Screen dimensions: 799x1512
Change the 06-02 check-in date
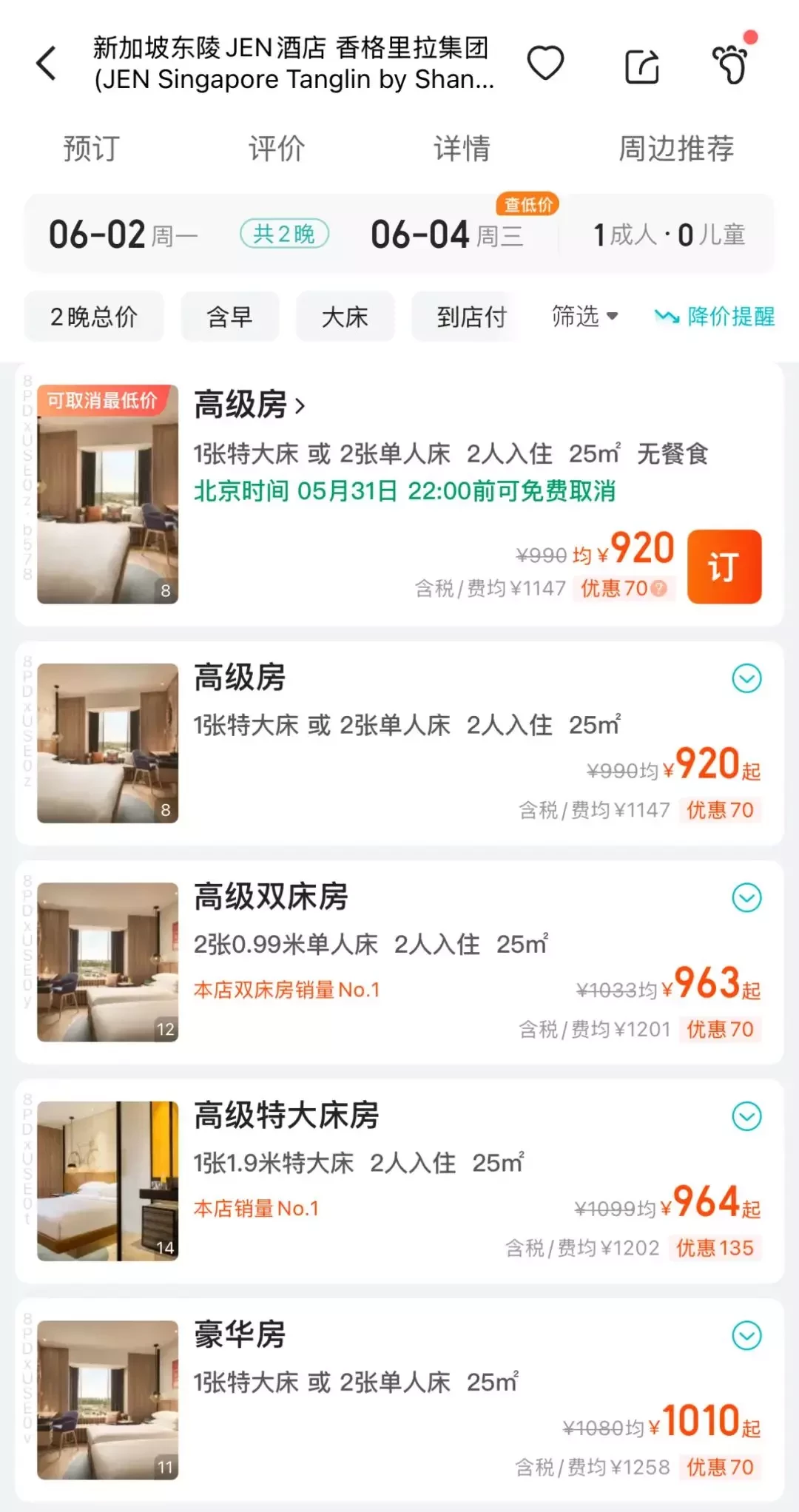122,235
